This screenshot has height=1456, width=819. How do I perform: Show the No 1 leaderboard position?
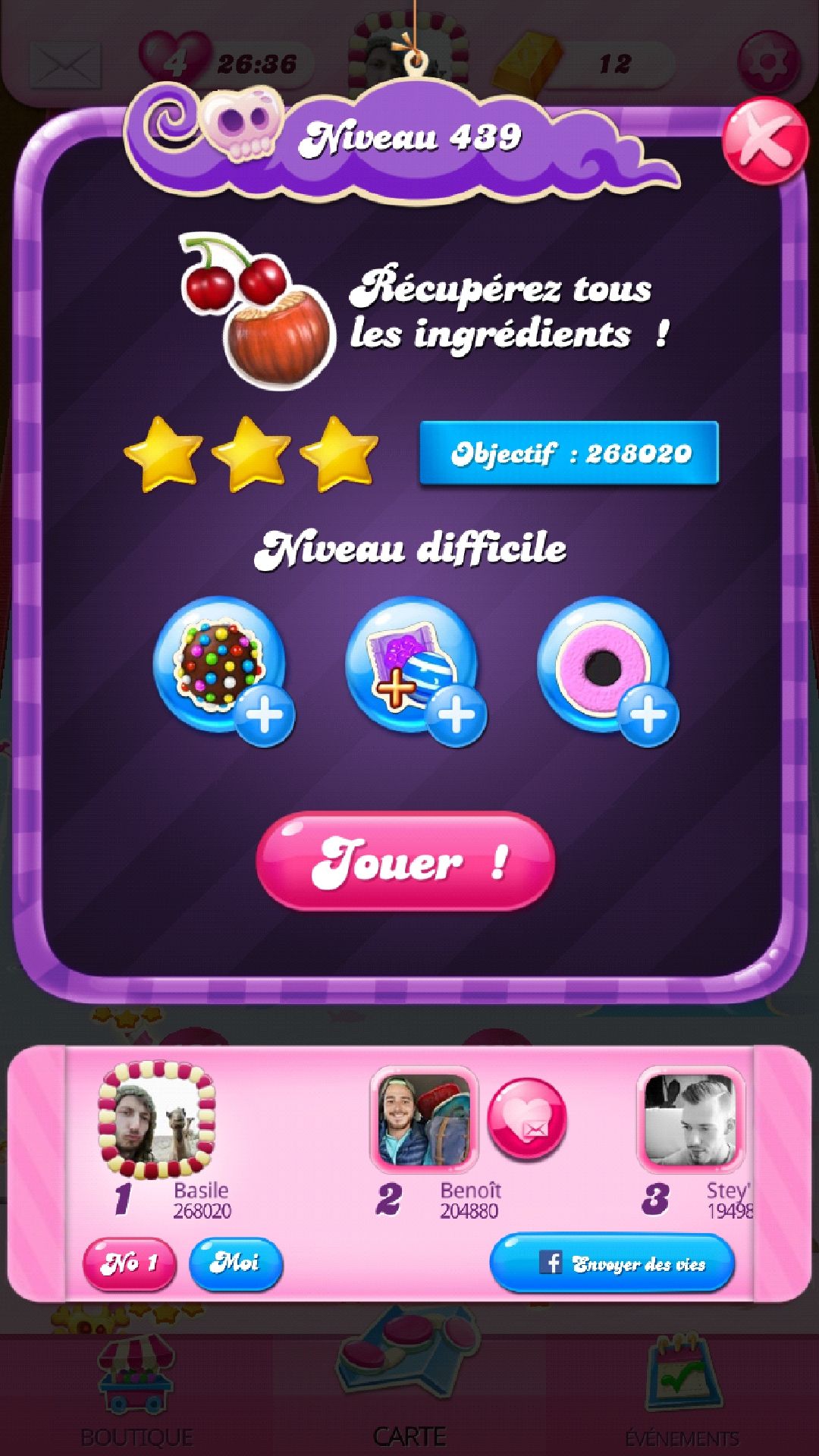coord(129,1263)
